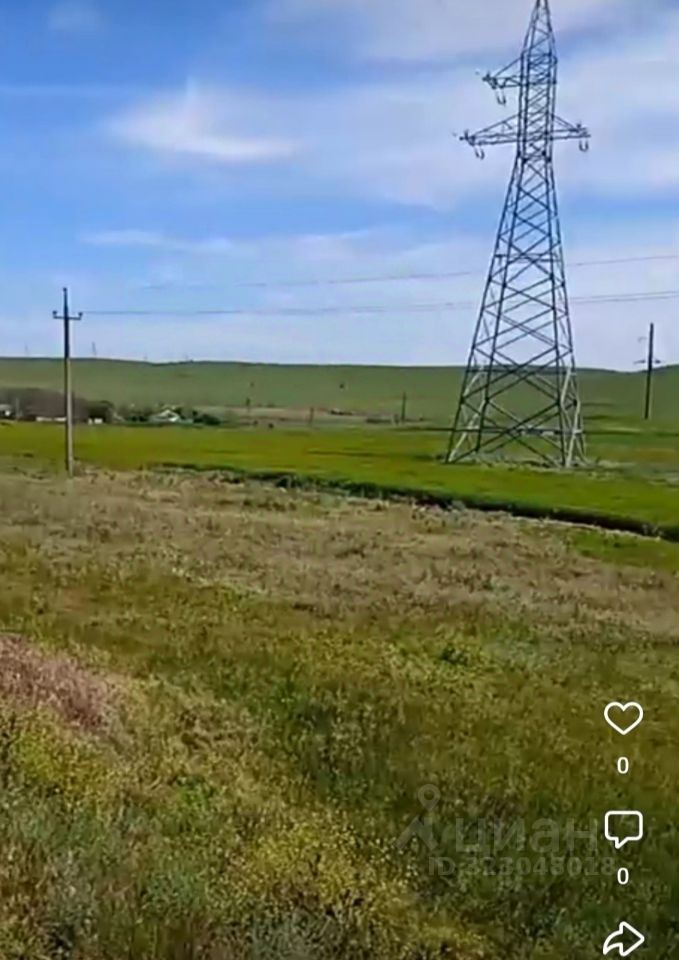Like this video with the heart icon
679x960 pixels.
(623, 718)
